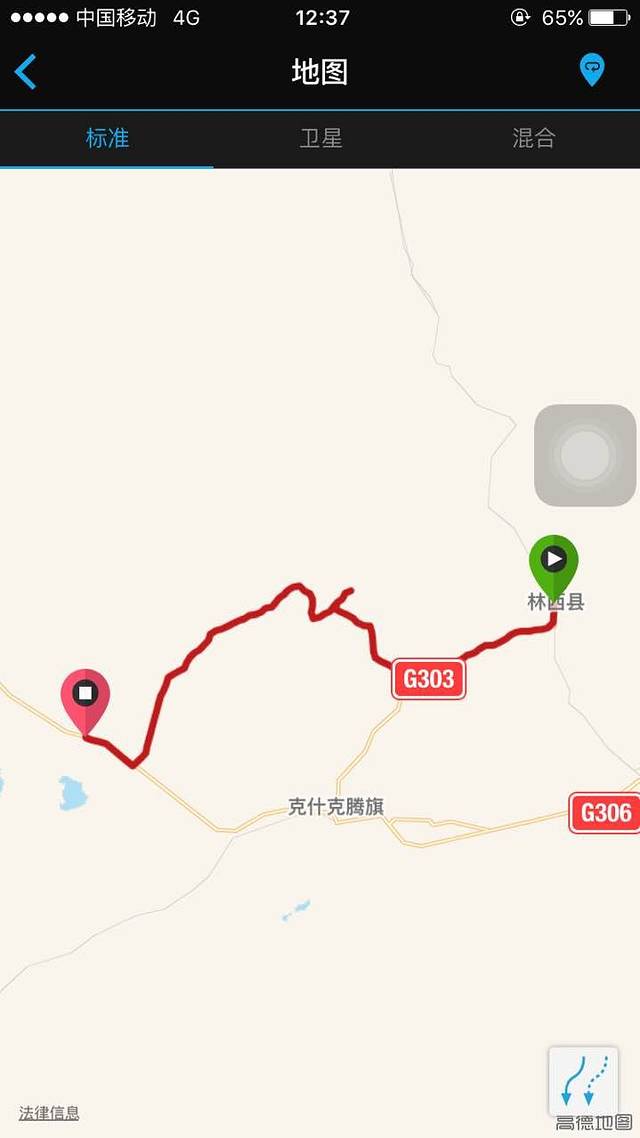
Task: Go back using the top-left arrow
Action: point(26,72)
